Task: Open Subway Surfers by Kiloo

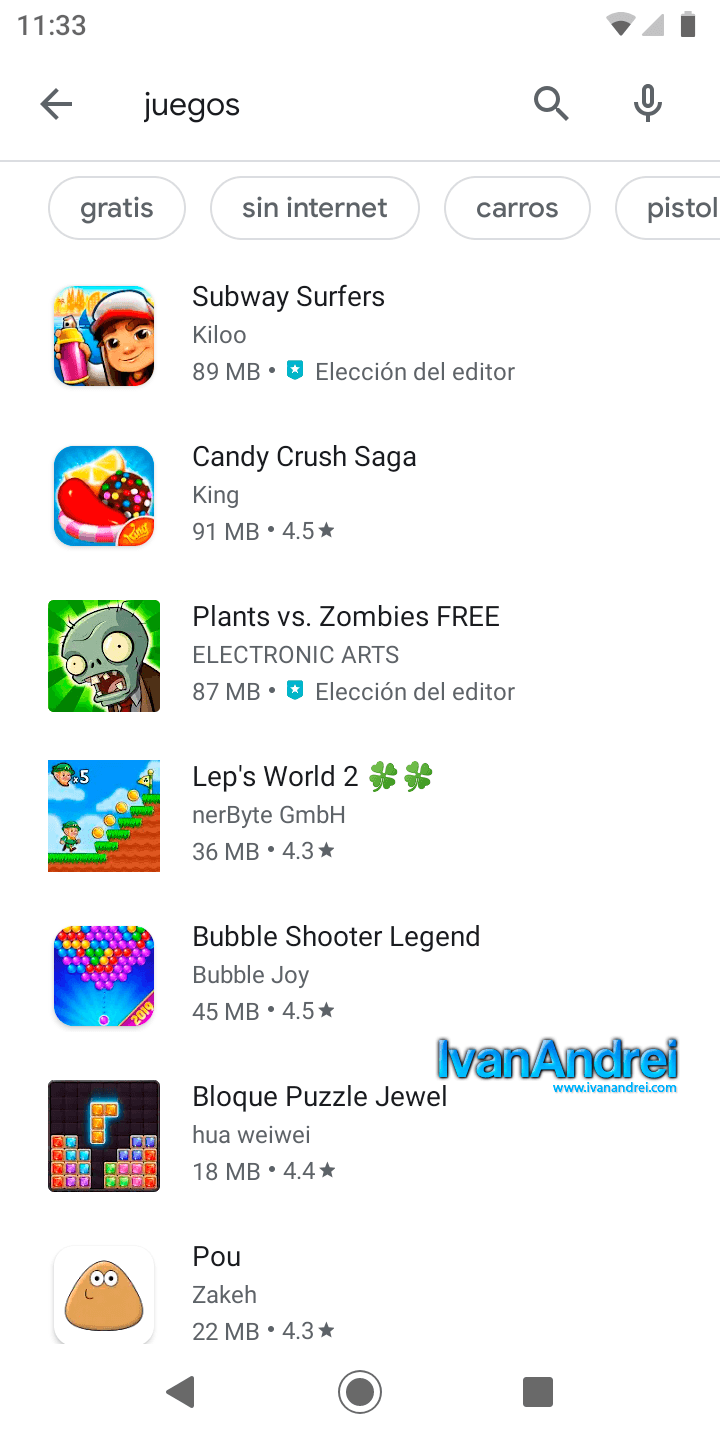Action: 360,335
